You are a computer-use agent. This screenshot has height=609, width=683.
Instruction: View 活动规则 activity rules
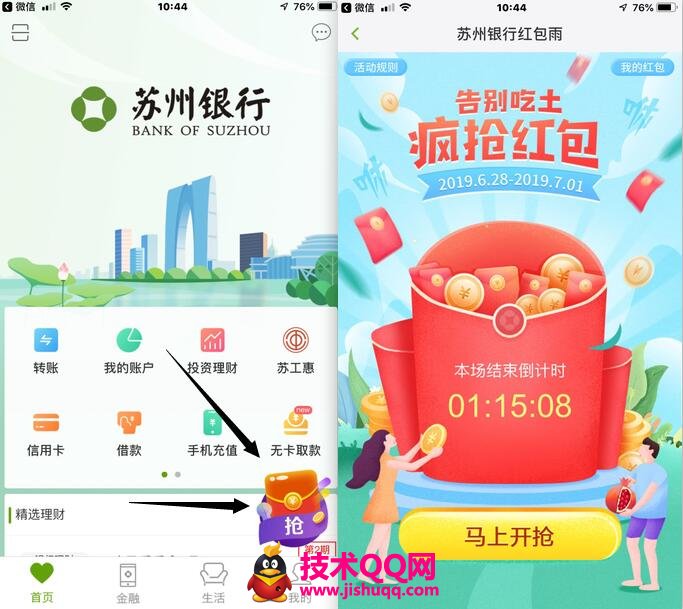[377, 68]
